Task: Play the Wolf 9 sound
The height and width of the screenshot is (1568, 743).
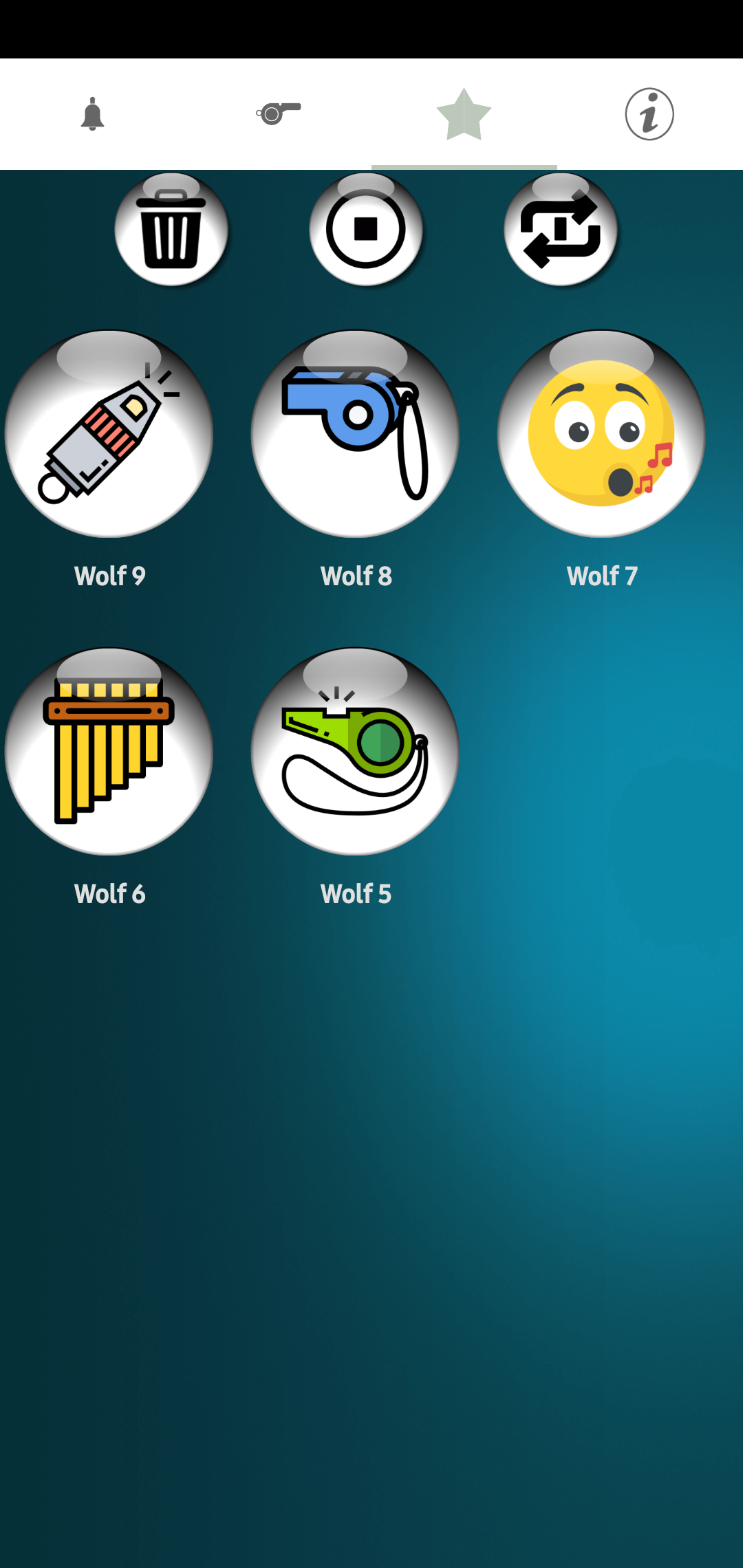Action: [109, 434]
